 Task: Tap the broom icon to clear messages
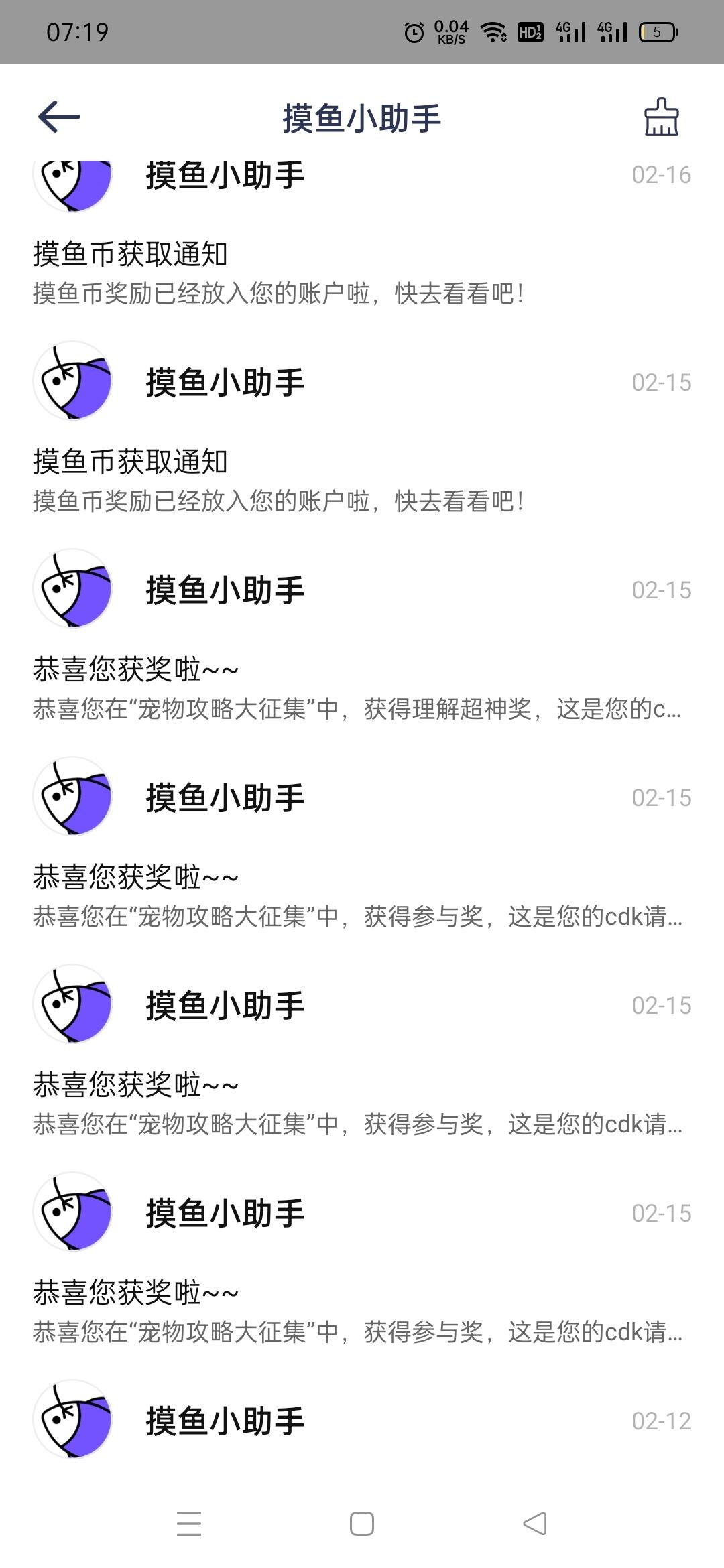661,117
